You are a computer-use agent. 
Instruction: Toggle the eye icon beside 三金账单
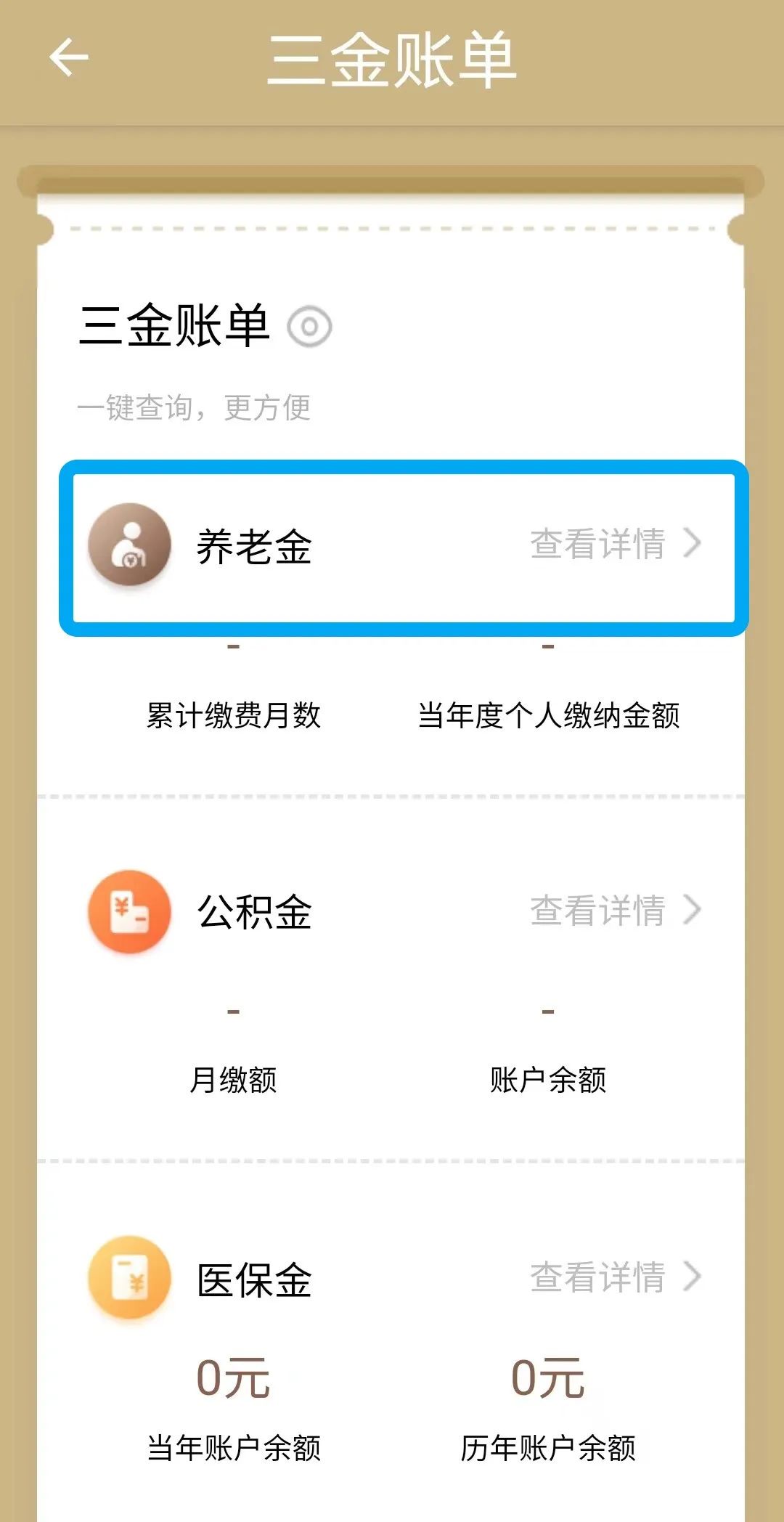click(309, 327)
